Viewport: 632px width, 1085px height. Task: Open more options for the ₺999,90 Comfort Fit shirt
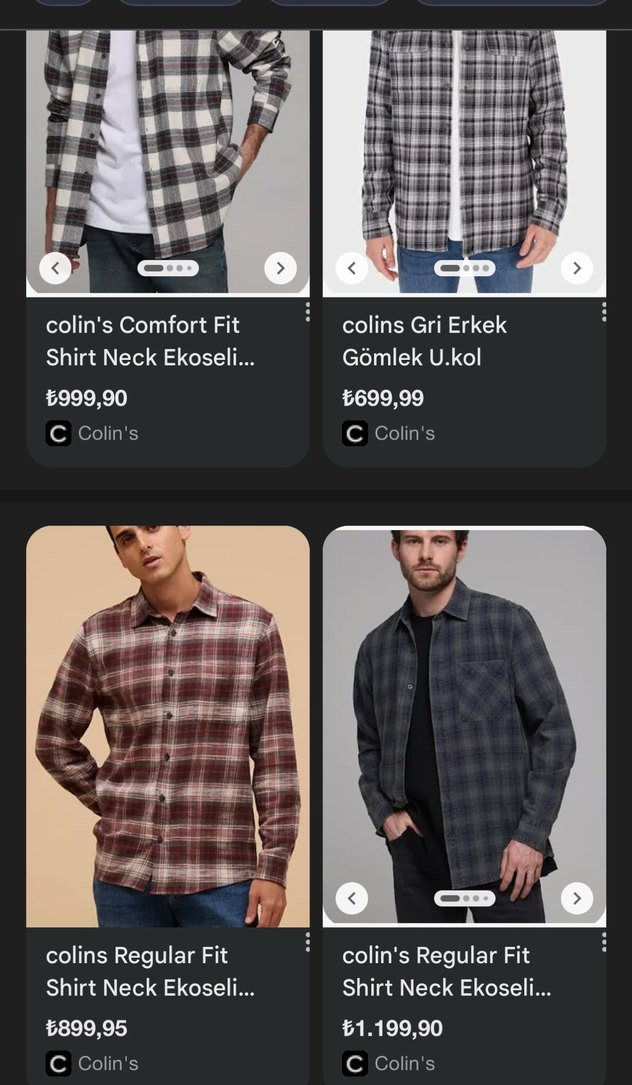[x=307, y=312]
